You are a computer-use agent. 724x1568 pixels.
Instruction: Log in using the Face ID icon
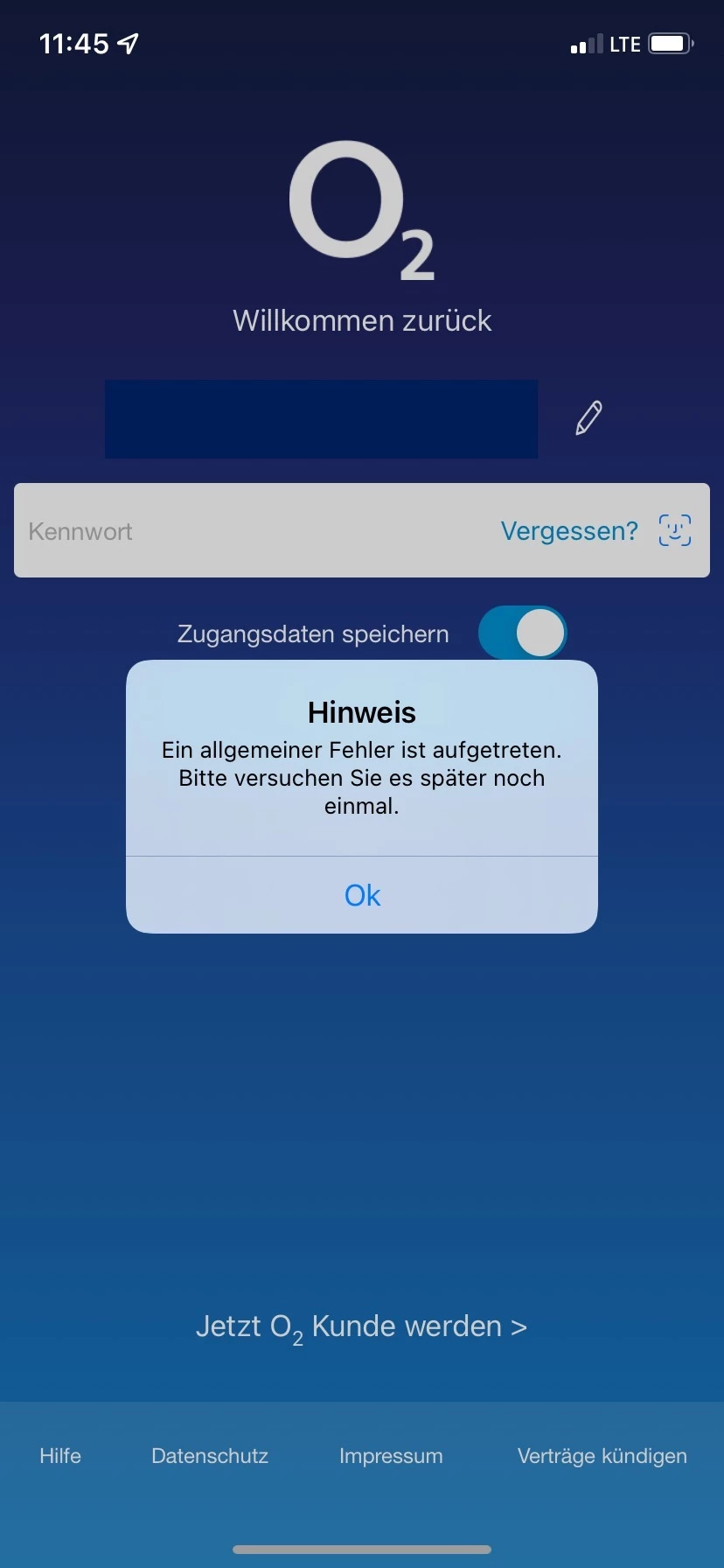674,530
